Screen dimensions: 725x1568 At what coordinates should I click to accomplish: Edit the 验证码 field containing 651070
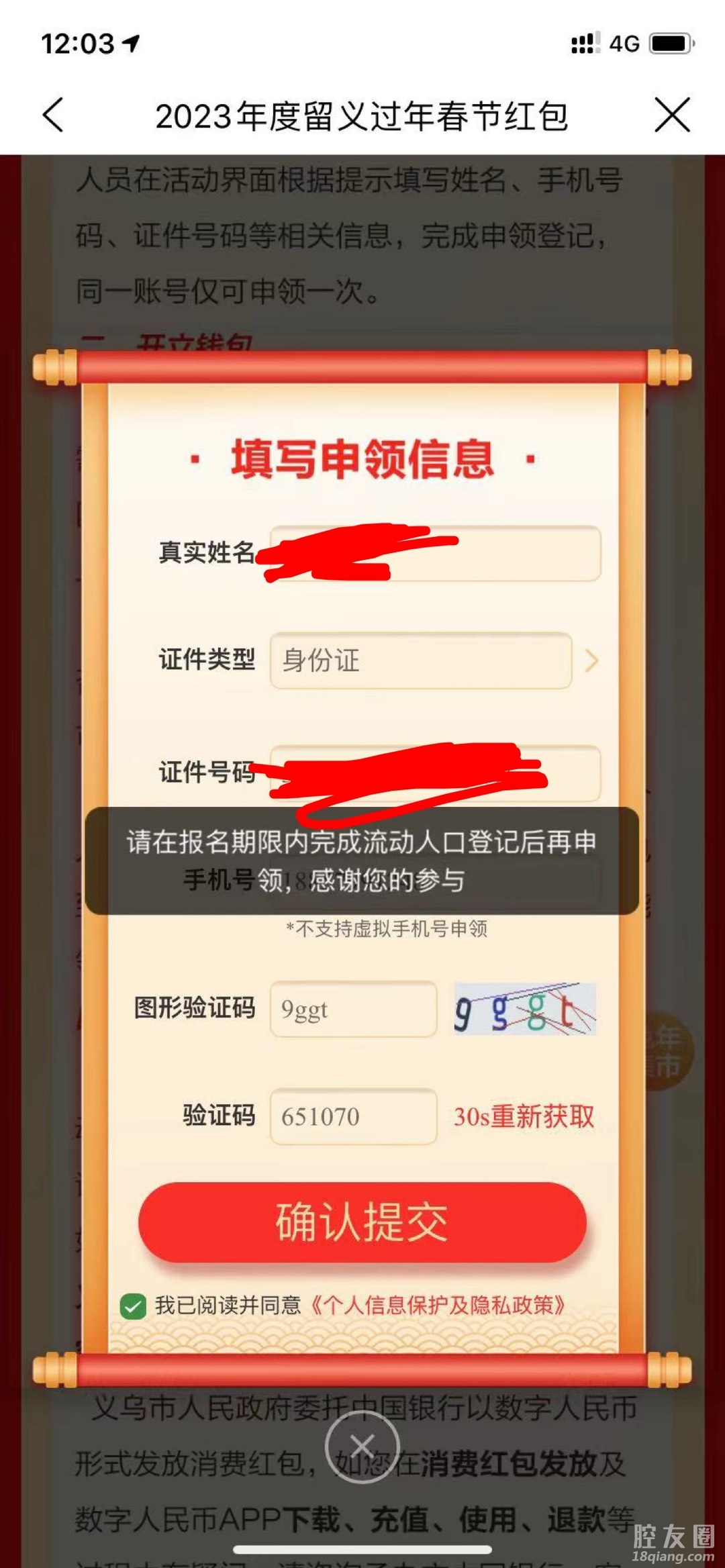(353, 1116)
